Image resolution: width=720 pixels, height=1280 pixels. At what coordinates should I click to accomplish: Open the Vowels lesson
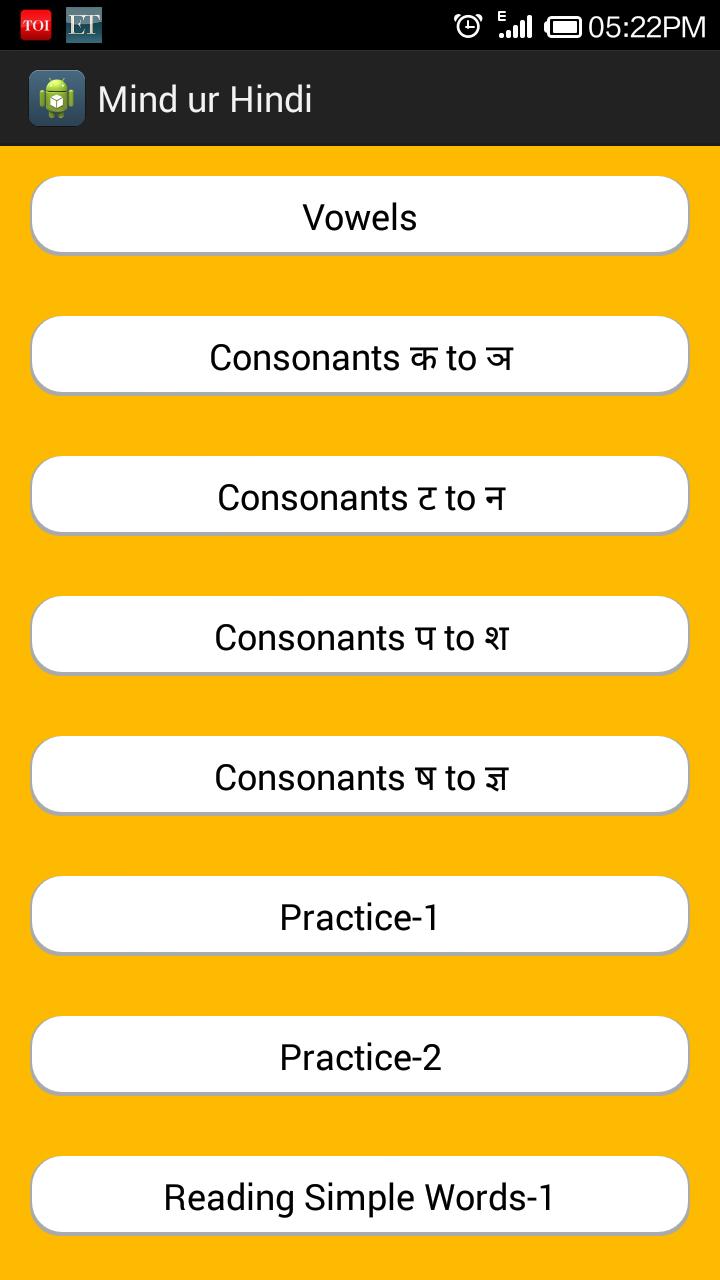[x=360, y=216]
